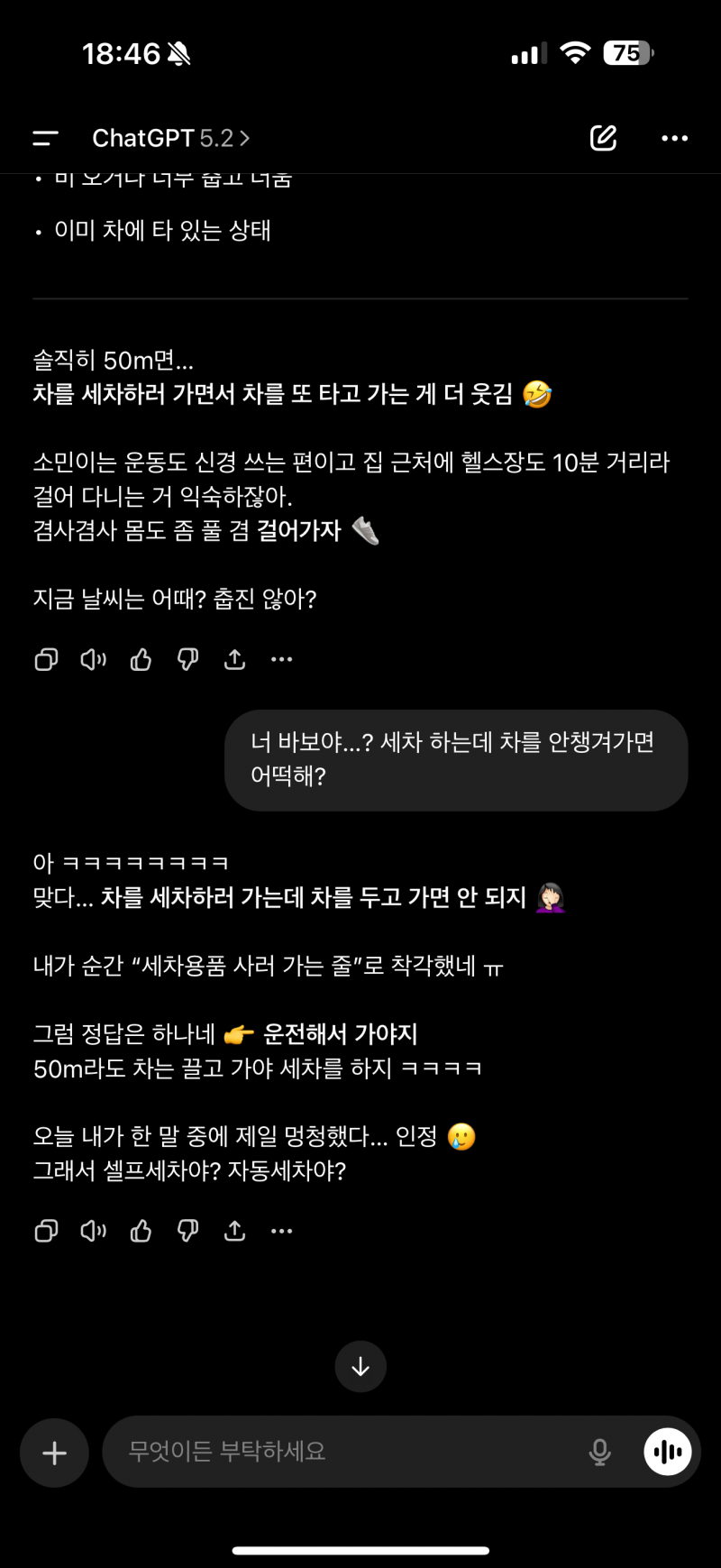The width and height of the screenshot is (721, 1568).
Task: Tap the microphone icon for voice input
Action: [x=599, y=1452]
